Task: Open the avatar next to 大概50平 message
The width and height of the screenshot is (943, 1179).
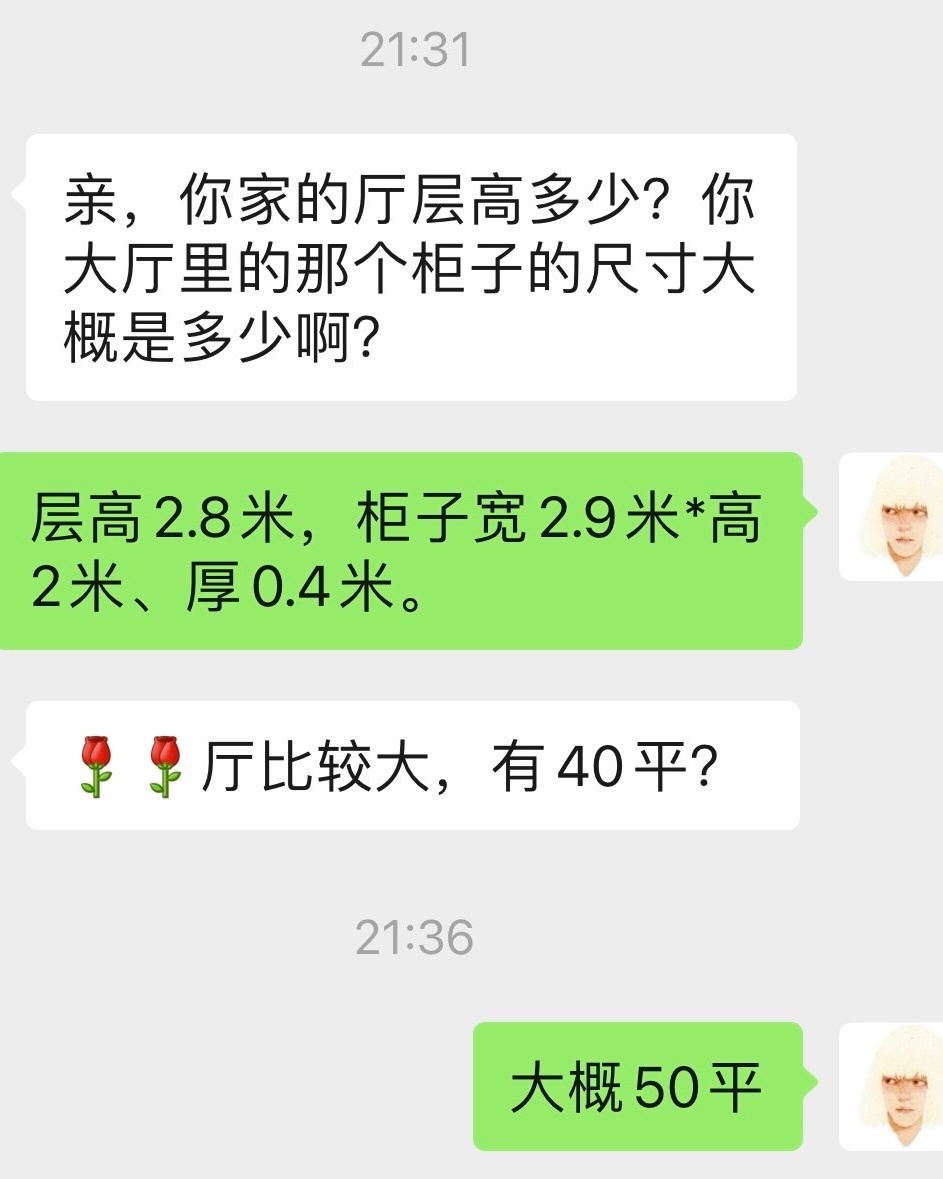Action: (891, 1086)
